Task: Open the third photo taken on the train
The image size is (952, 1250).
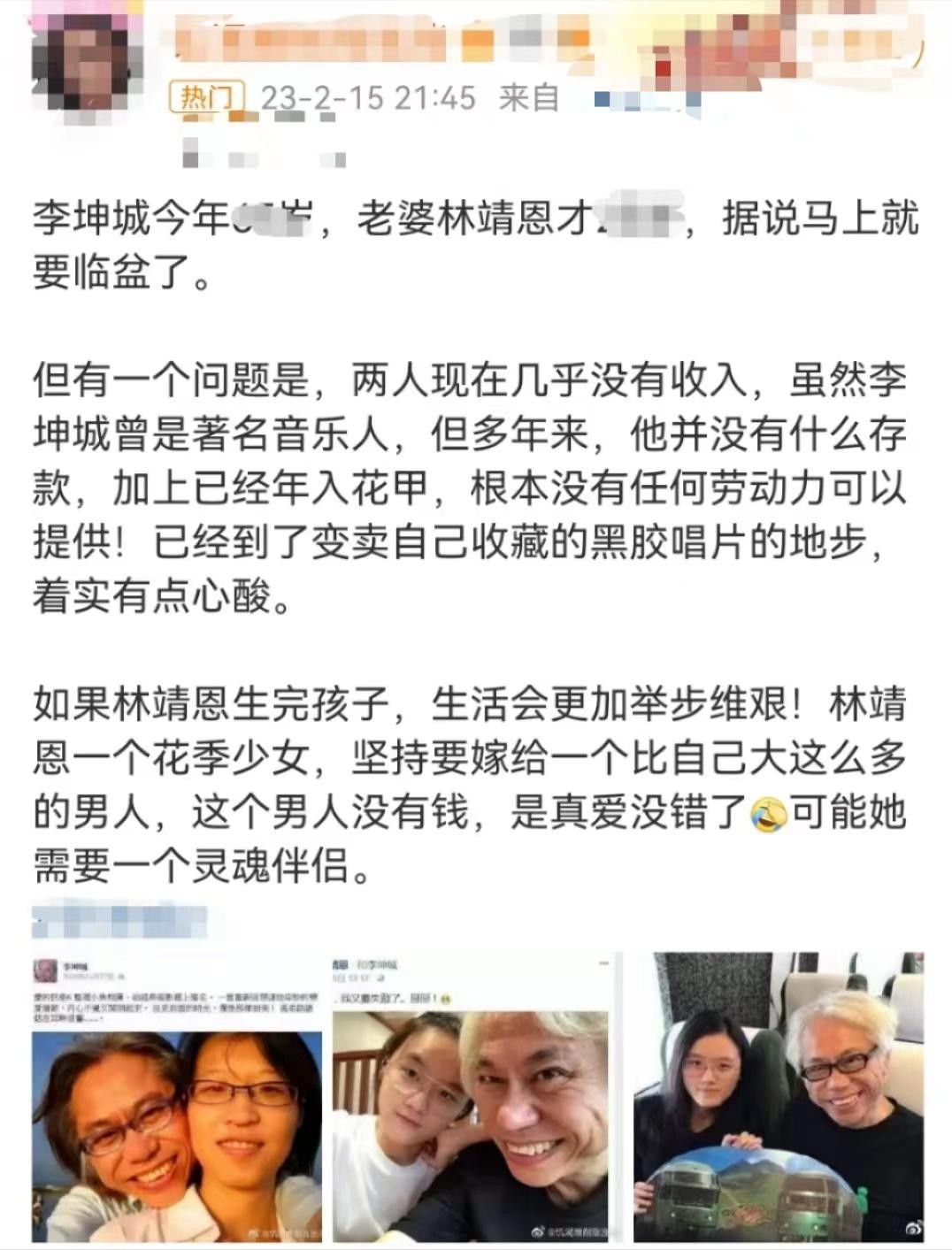Action: (779, 1097)
